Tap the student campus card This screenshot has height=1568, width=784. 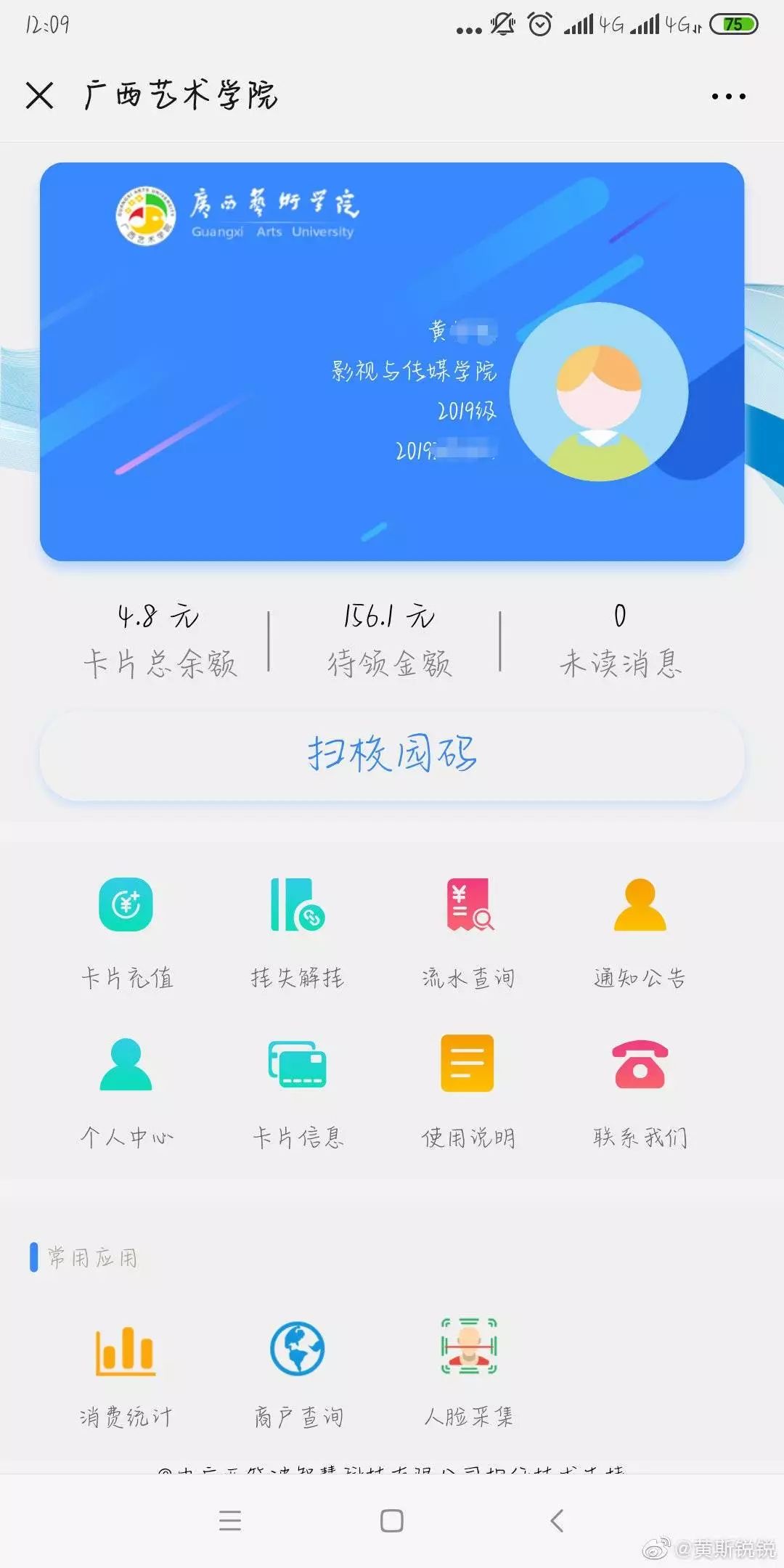[x=392, y=362]
